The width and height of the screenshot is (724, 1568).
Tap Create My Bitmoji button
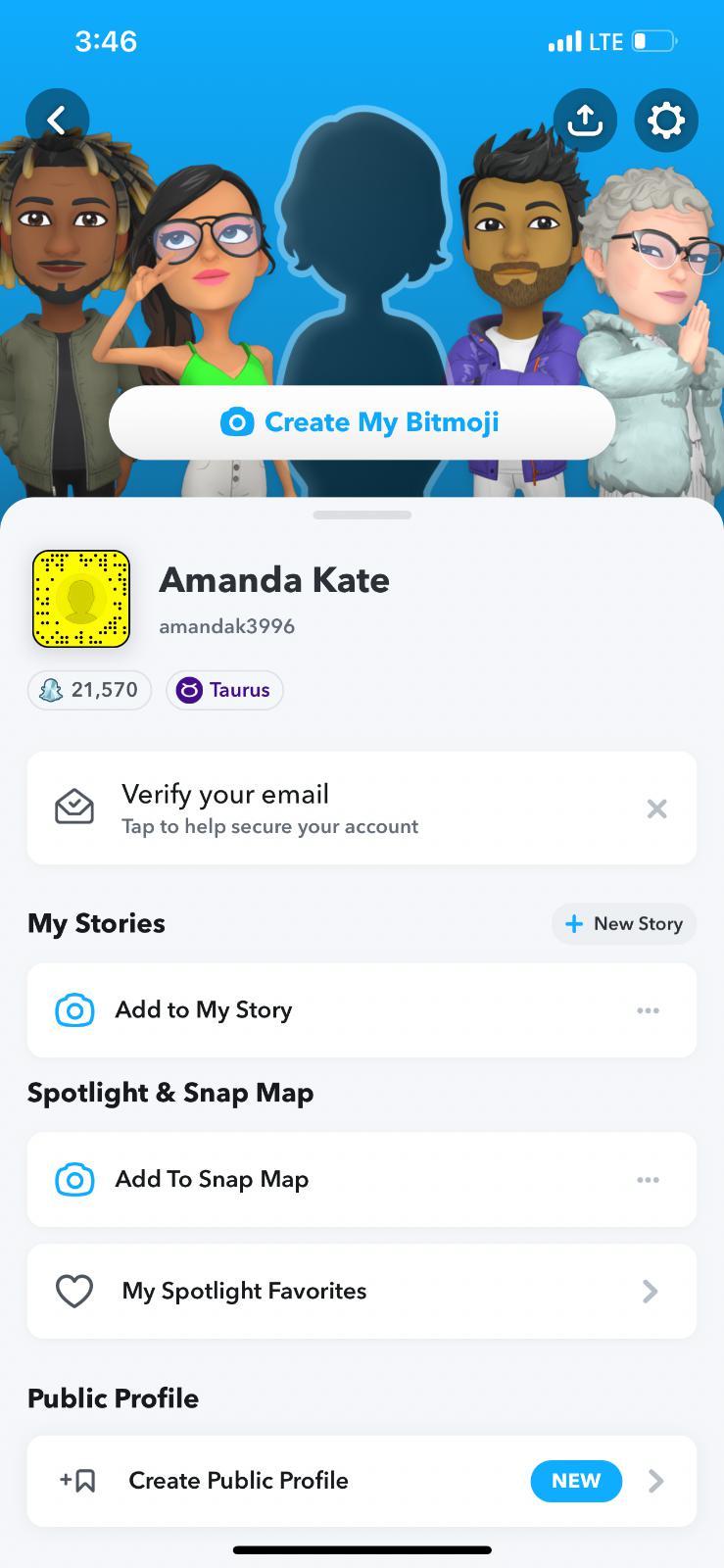pyautogui.click(x=362, y=422)
